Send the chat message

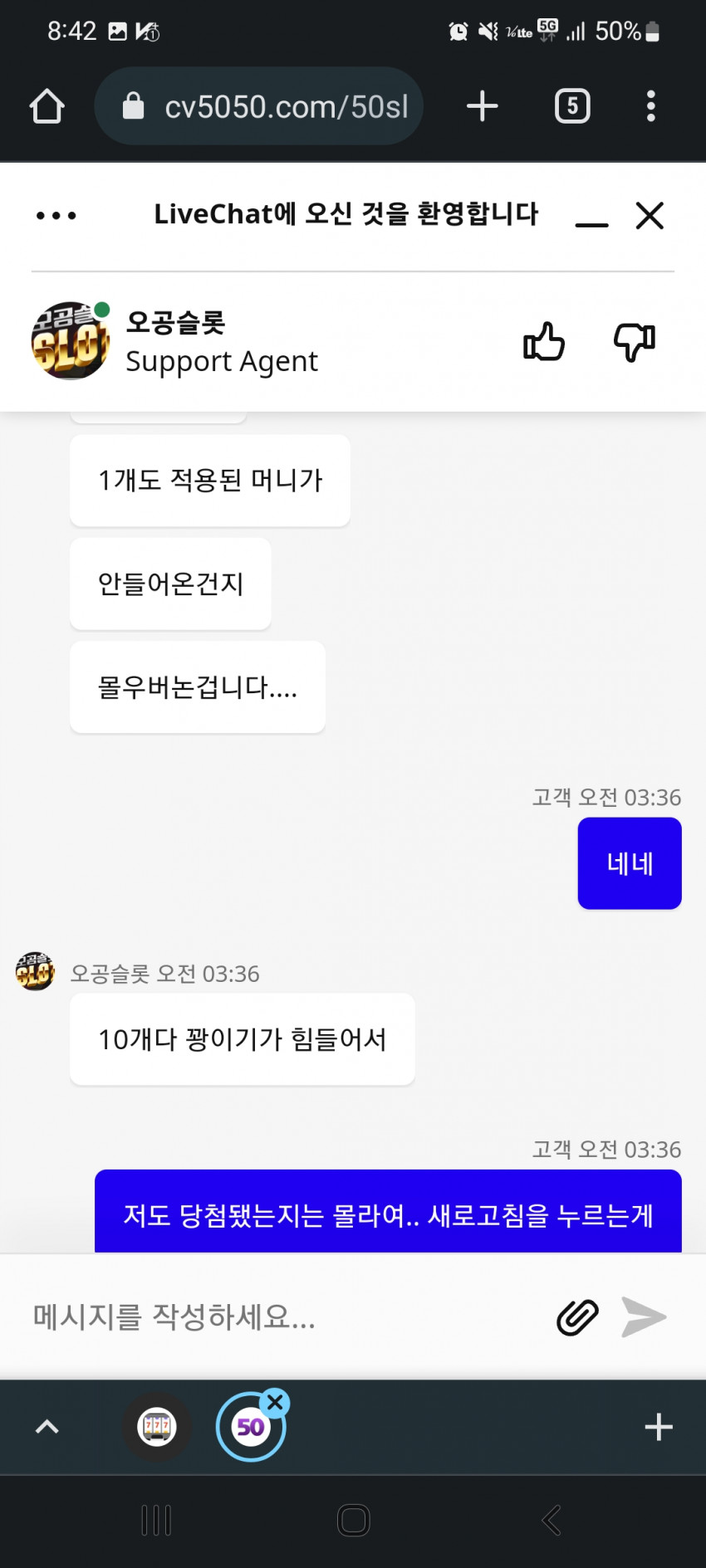coord(644,1317)
